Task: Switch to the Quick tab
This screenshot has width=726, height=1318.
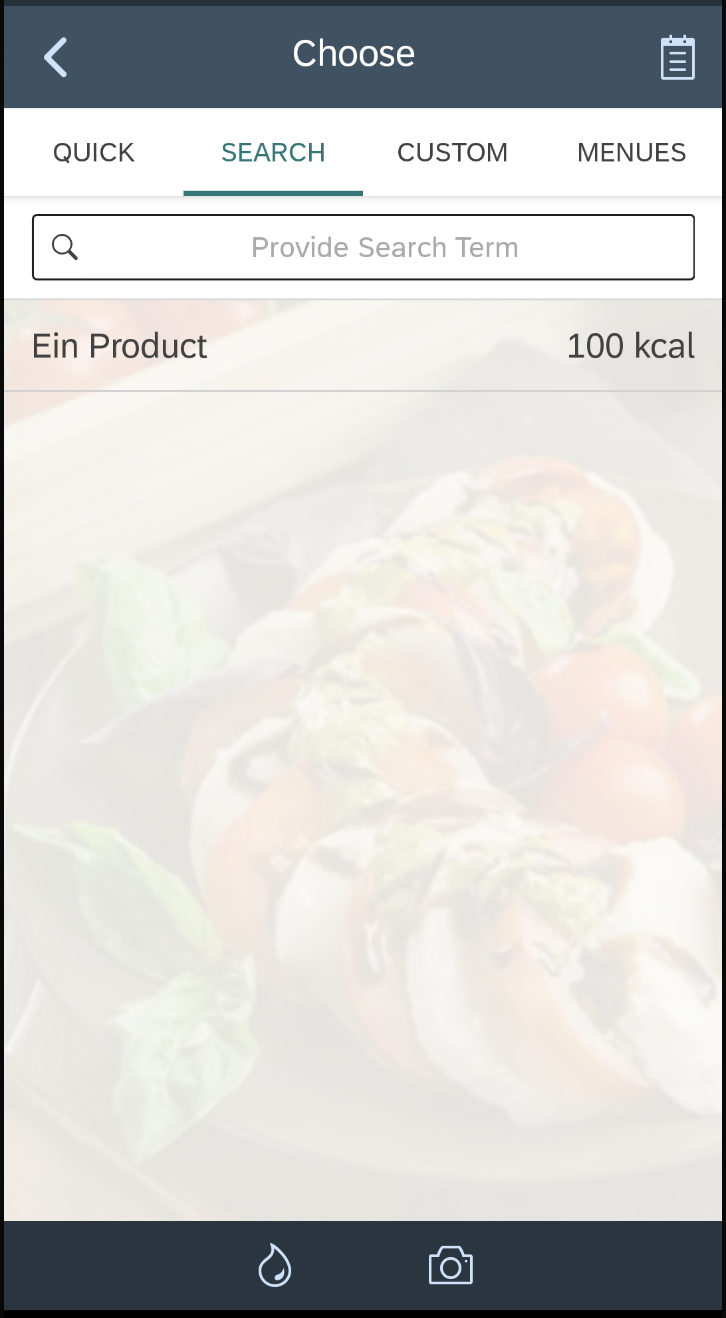Action: pyautogui.click(x=94, y=153)
